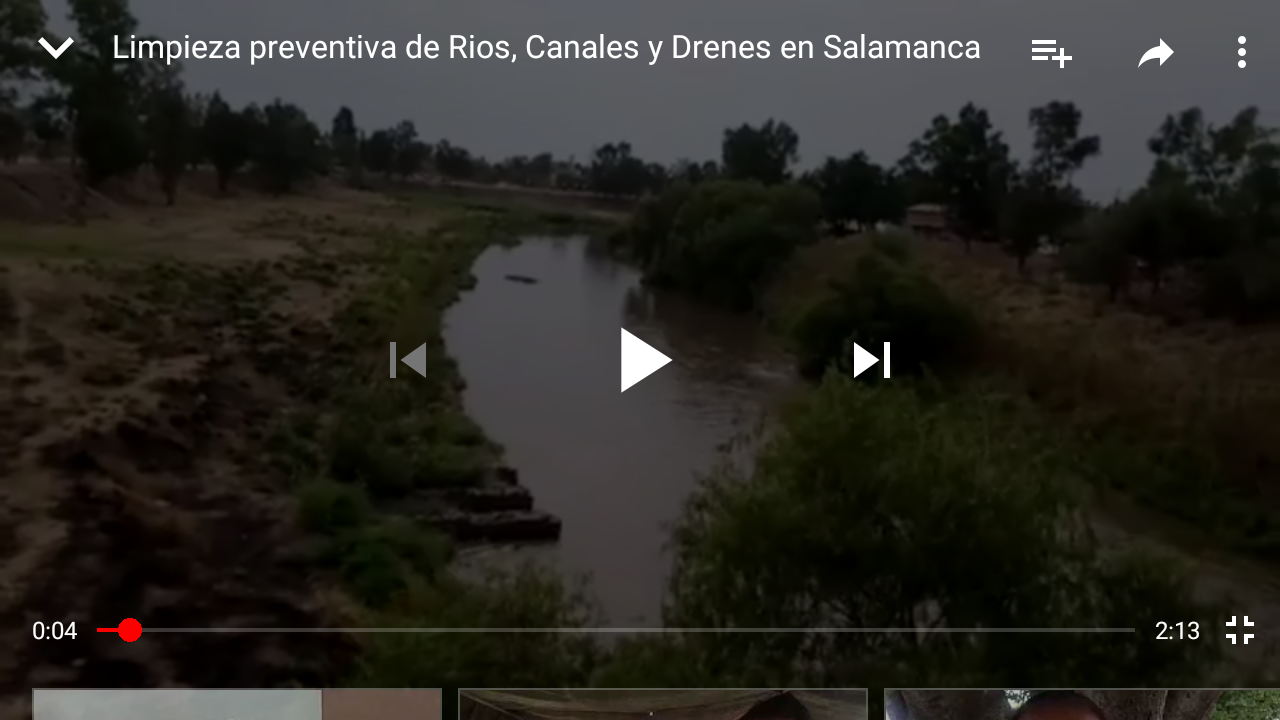This screenshot has height=720, width=1280.
Task: Open the first suggested video thumbnail
Action: (237, 705)
